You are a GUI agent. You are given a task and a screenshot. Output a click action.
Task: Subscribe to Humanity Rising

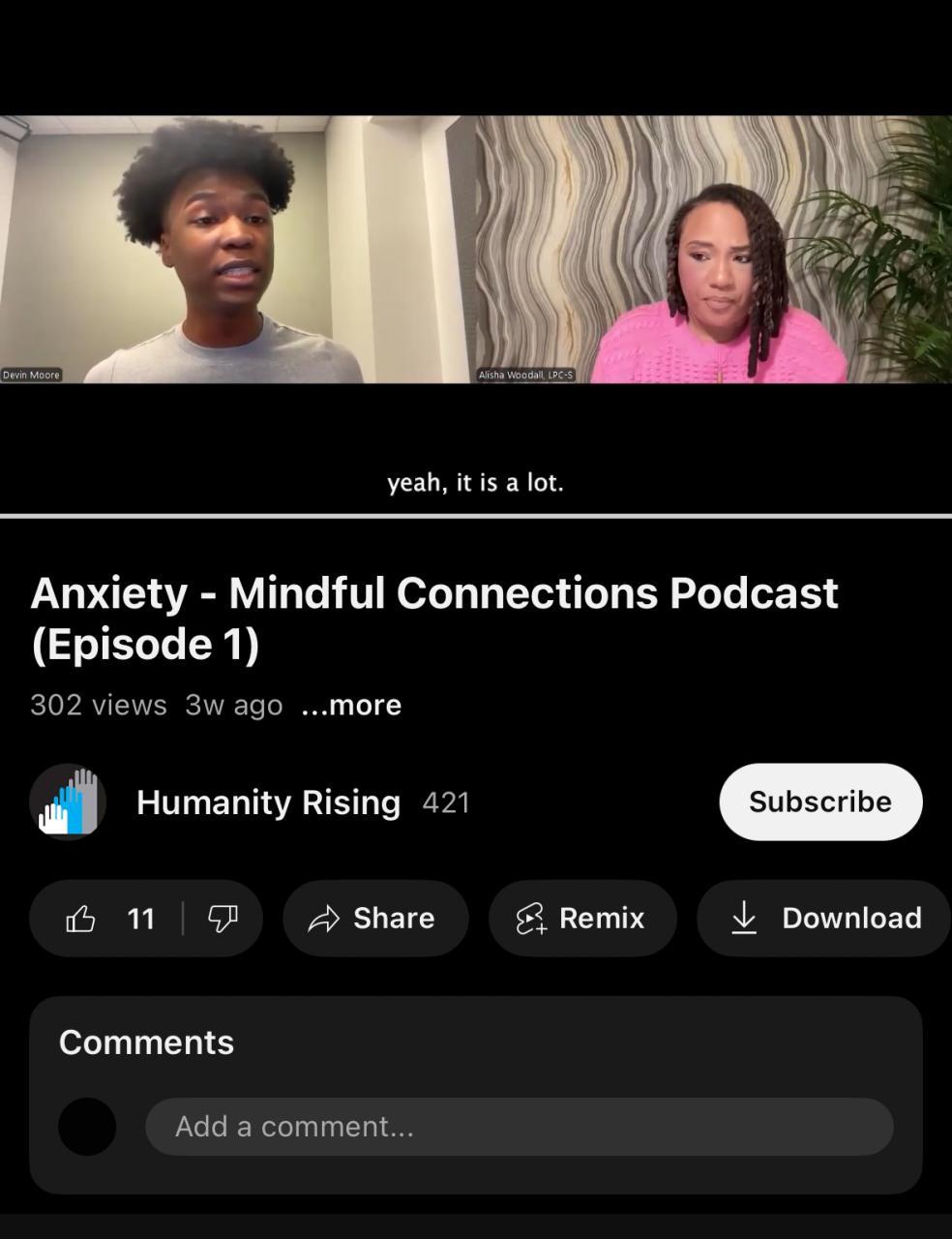tap(819, 801)
